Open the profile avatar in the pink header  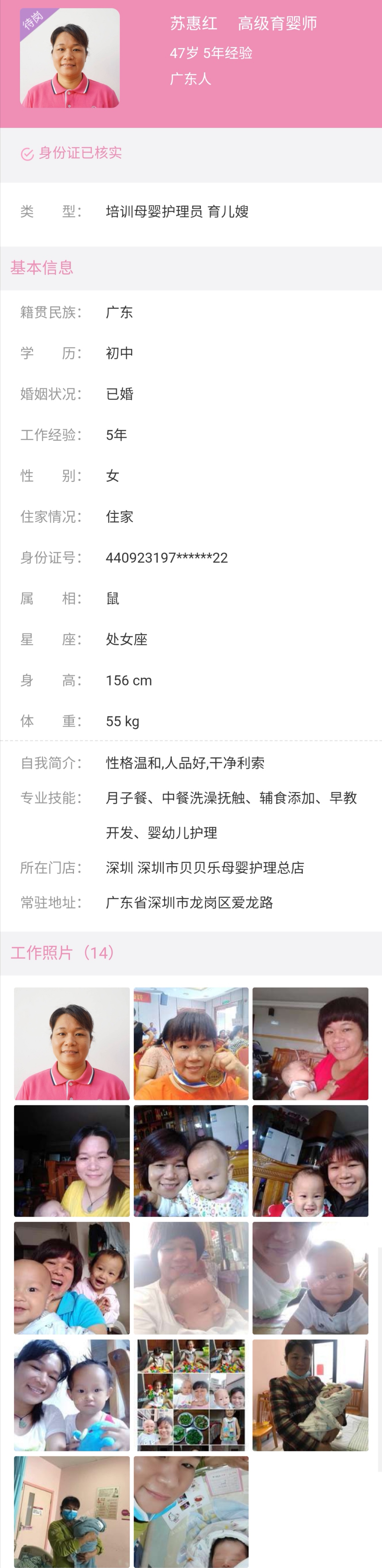point(70,59)
